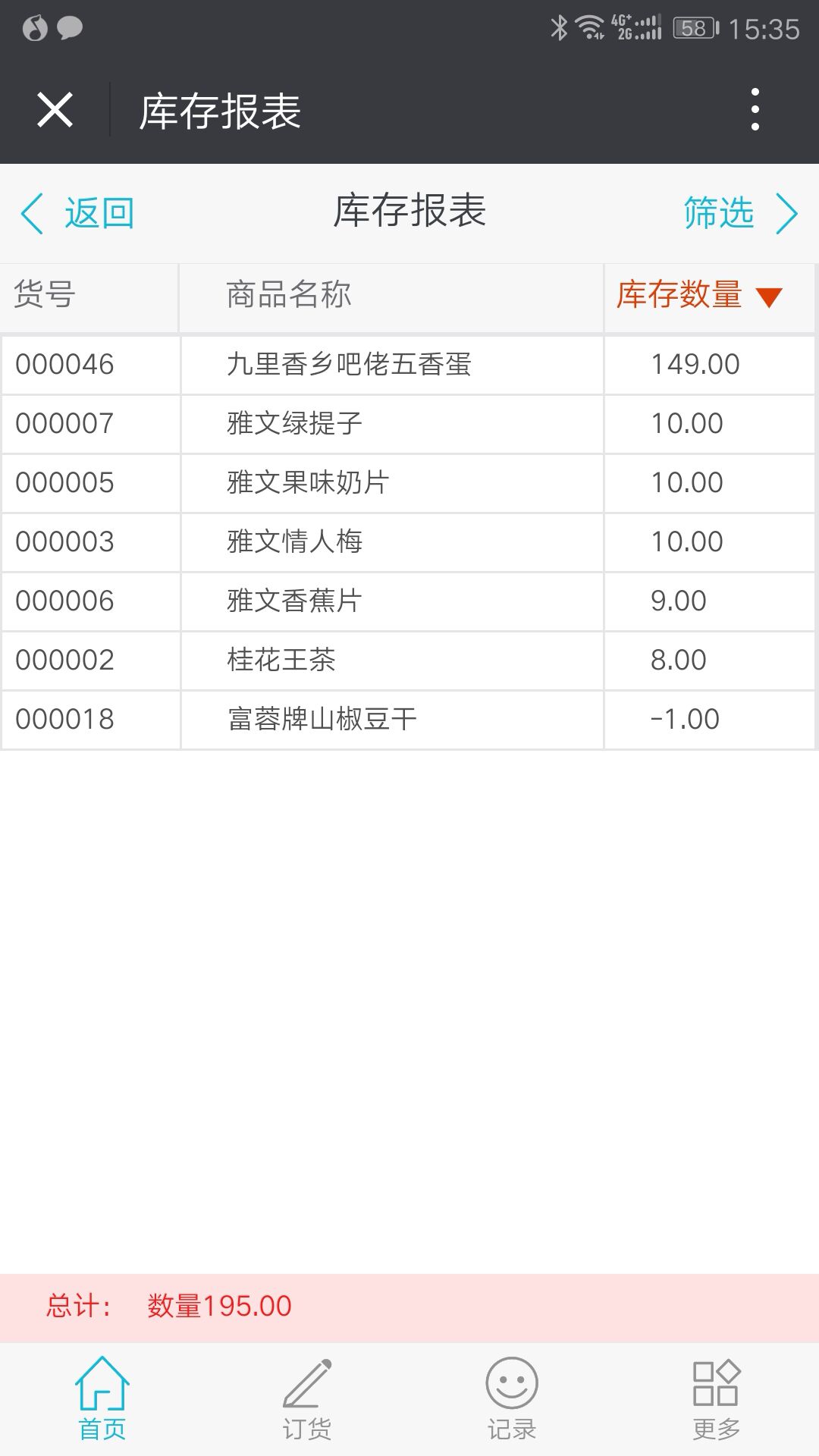Viewport: 819px width, 1456px height.
Task: Go back via 返回
Action: (79, 213)
